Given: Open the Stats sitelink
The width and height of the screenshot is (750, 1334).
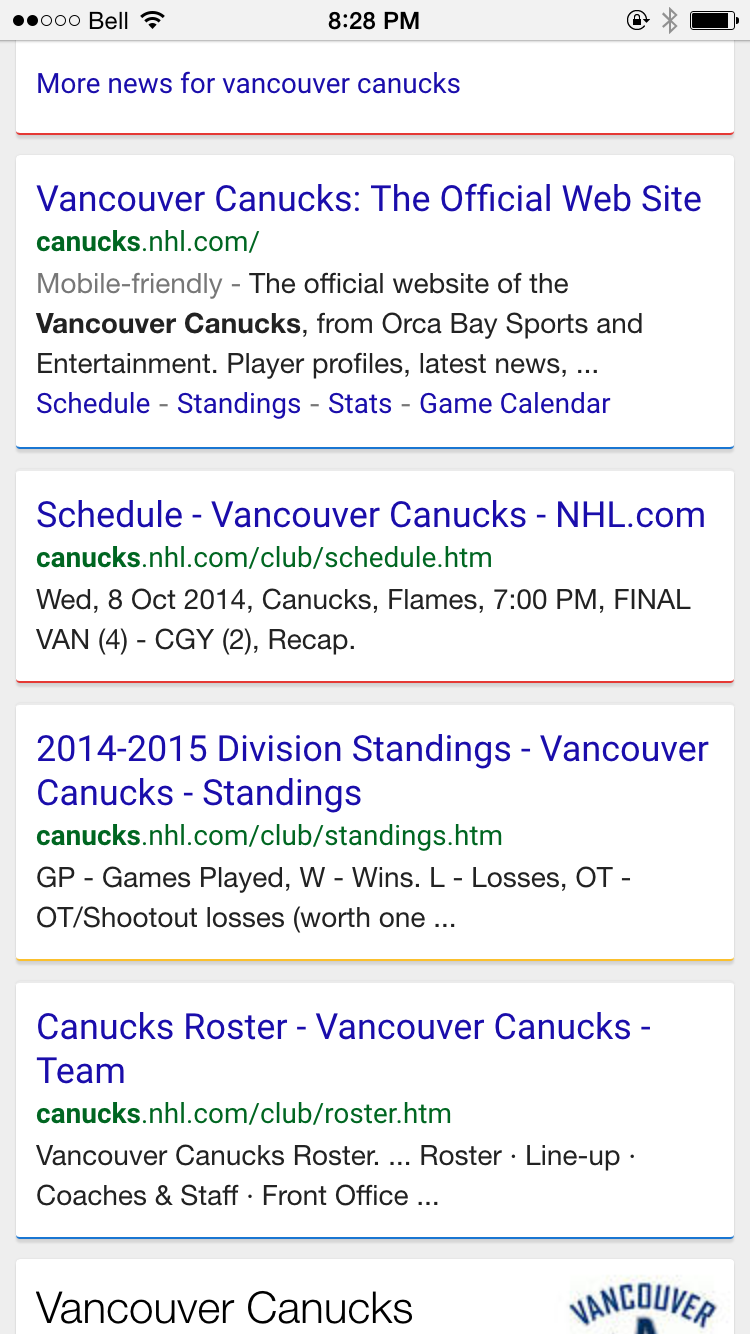Looking at the screenshot, I should coord(359,403).
